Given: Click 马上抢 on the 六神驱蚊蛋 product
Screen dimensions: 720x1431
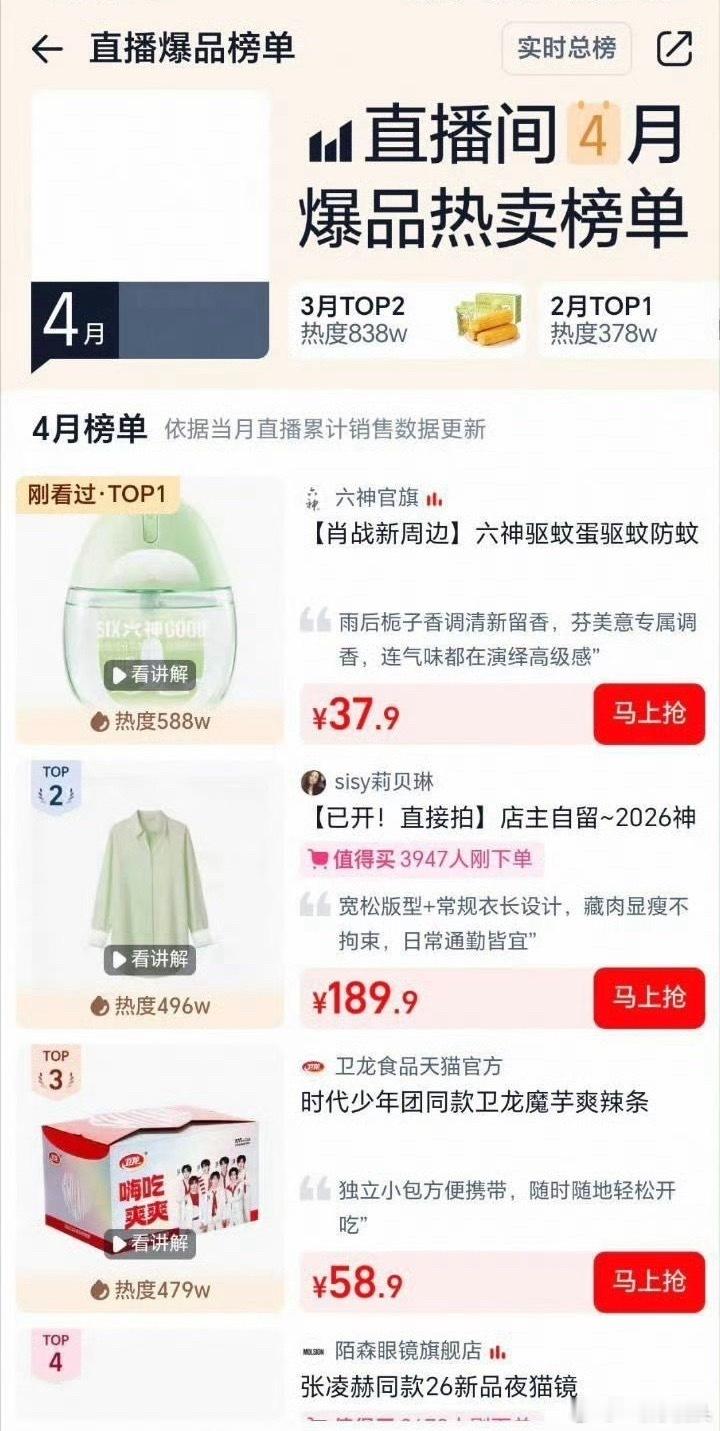Looking at the screenshot, I should pyautogui.click(x=649, y=711).
